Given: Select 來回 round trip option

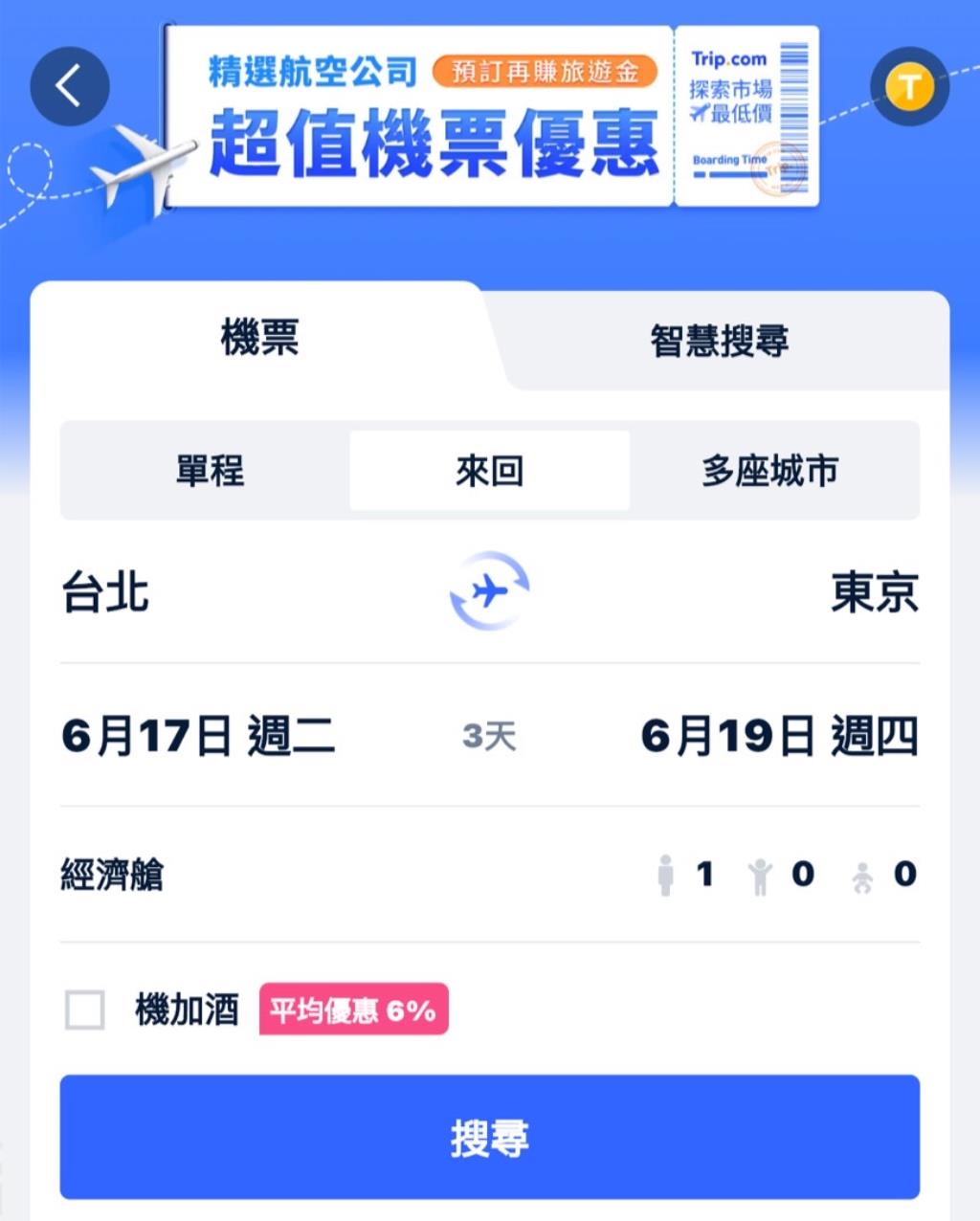Looking at the screenshot, I should (489, 471).
